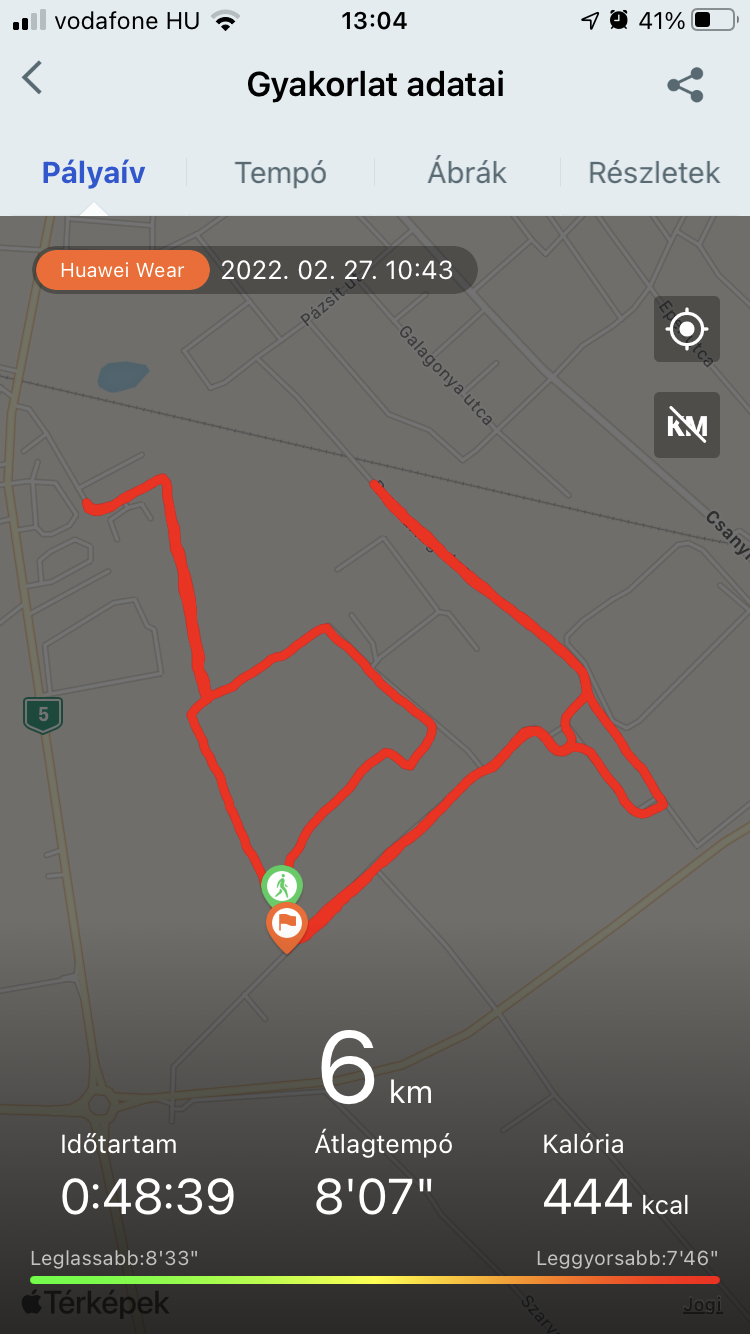Switch to the Tempó tab
This screenshot has width=750, height=1334.
click(281, 173)
